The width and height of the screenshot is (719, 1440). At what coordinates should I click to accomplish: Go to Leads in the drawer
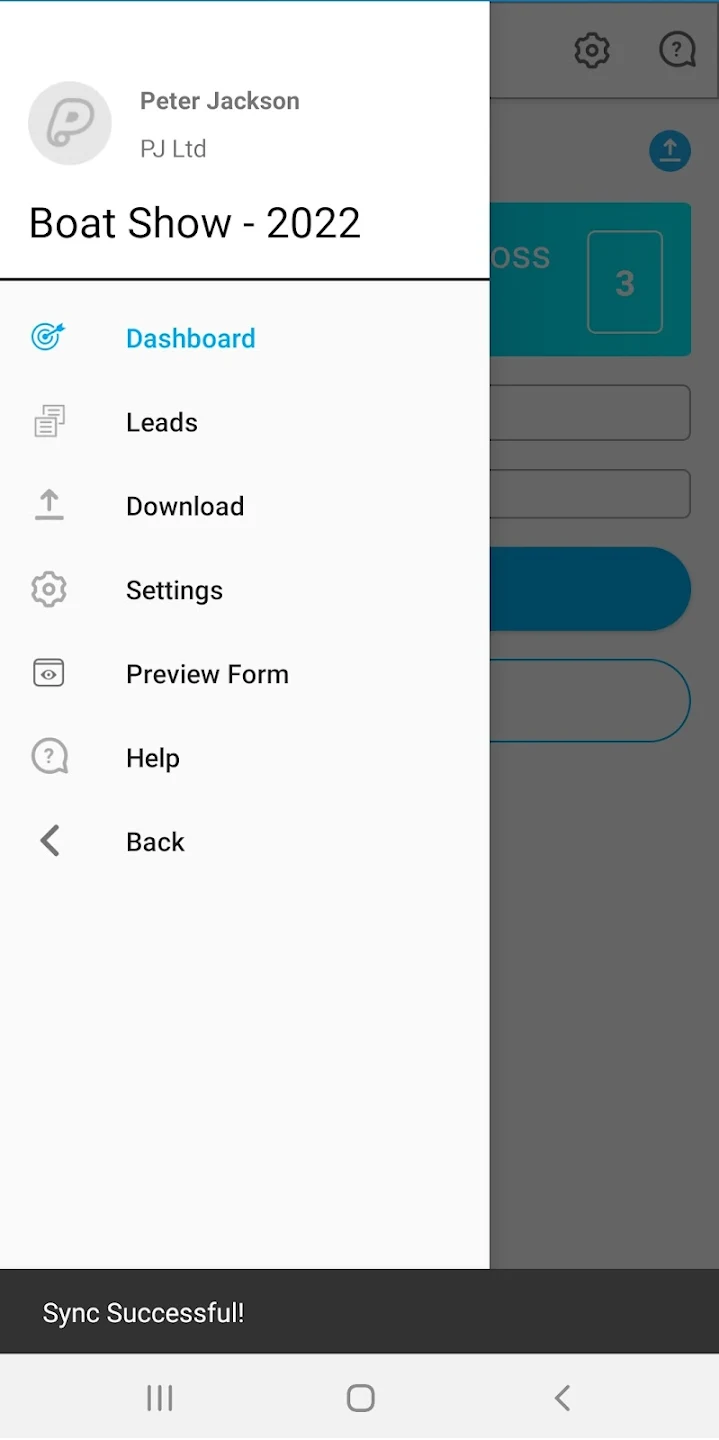coord(245,422)
